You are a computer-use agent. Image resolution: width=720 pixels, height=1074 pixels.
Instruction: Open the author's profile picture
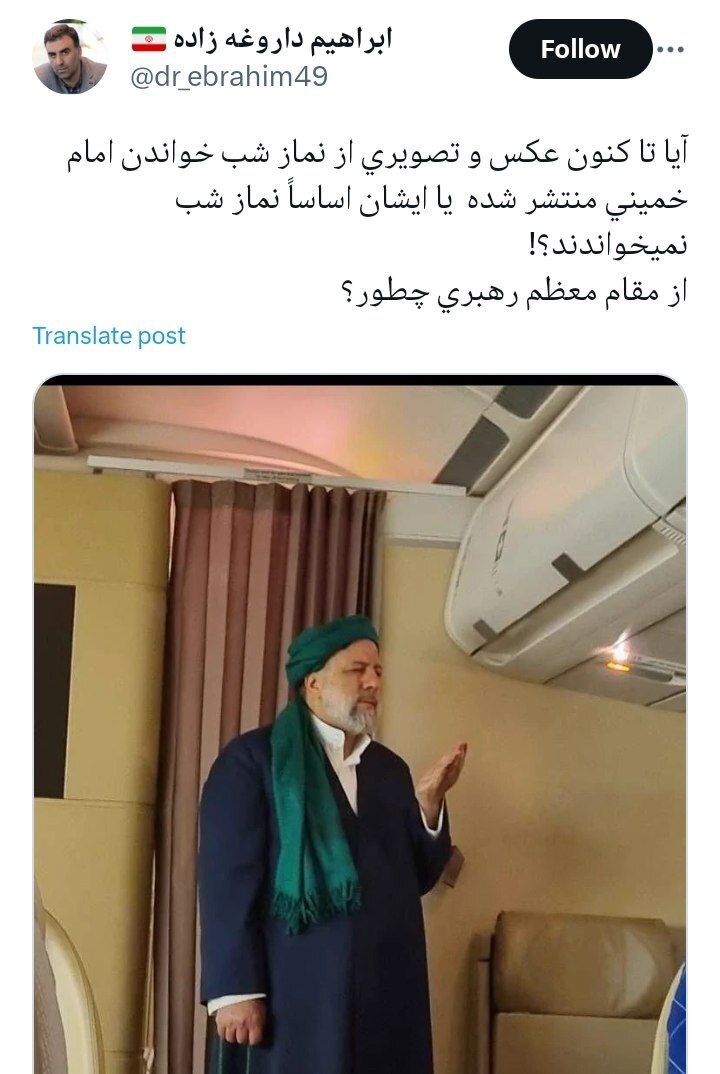tap(70, 57)
